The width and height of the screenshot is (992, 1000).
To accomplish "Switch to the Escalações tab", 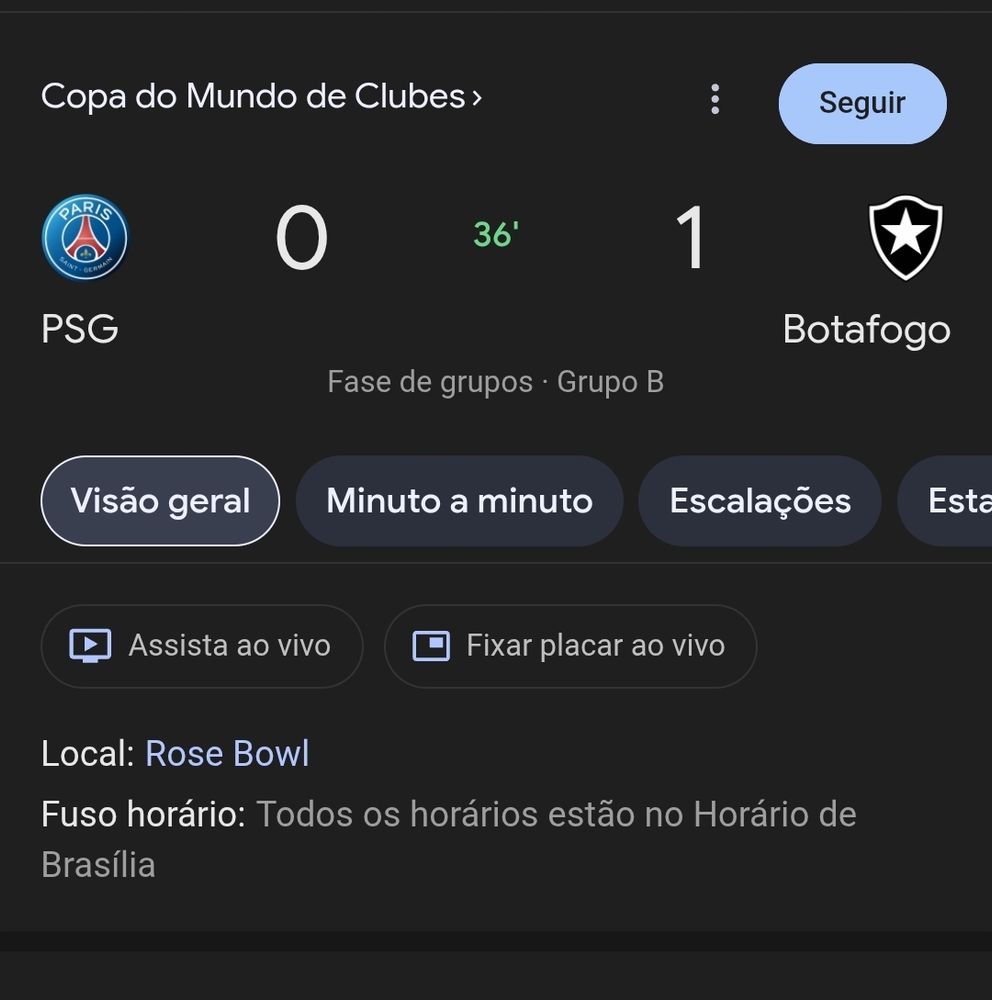I will point(760,501).
